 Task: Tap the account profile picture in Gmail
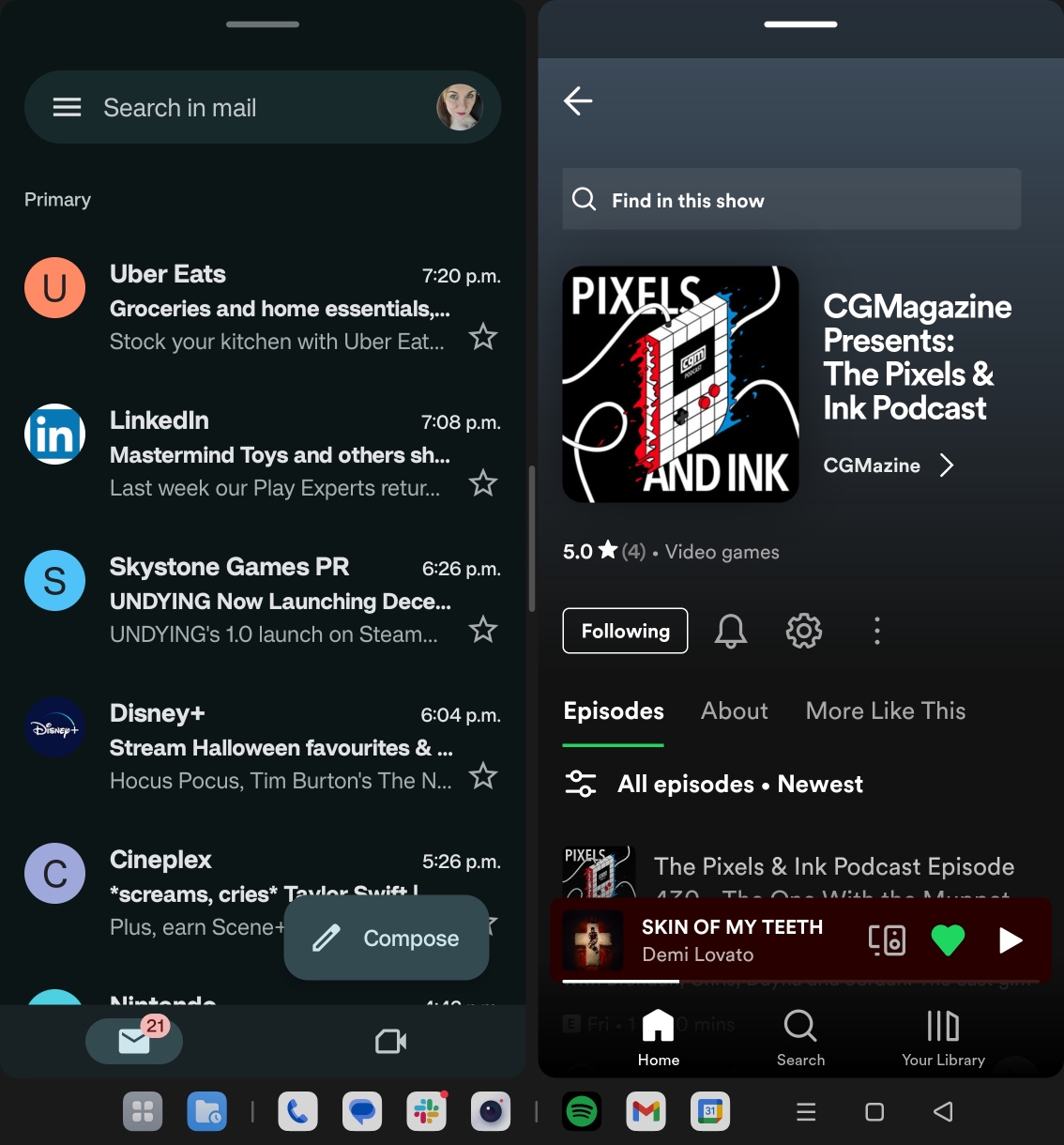point(460,107)
